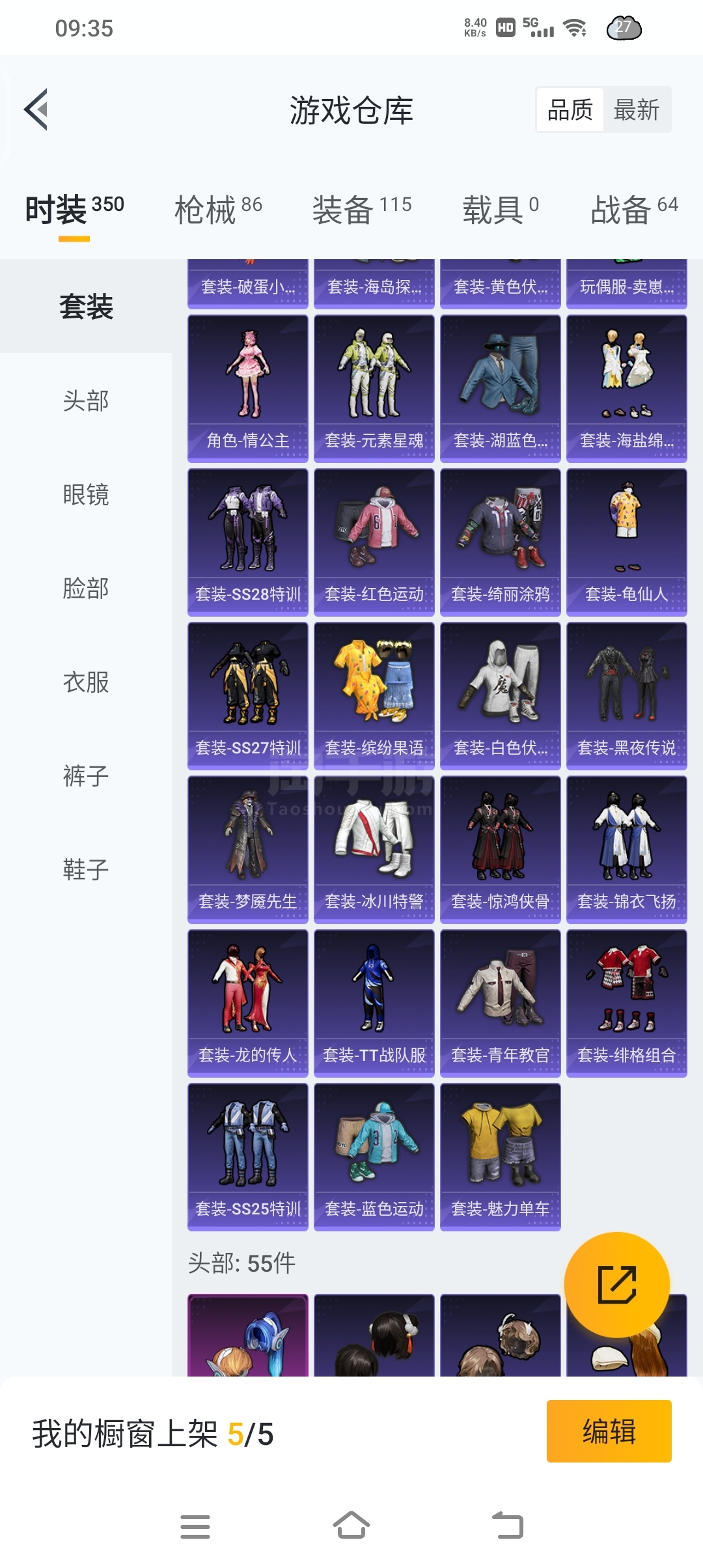
Task: View the 套装-梦魇先生 outfit
Action: coord(248,850)
